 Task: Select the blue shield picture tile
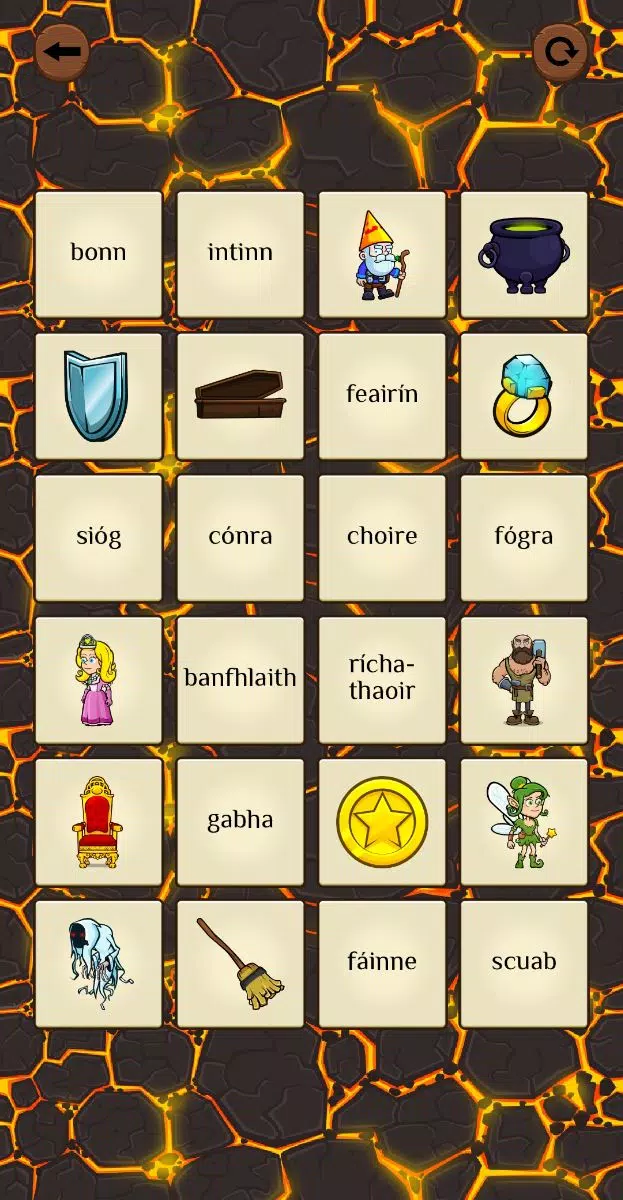click(x=99, y=396)
